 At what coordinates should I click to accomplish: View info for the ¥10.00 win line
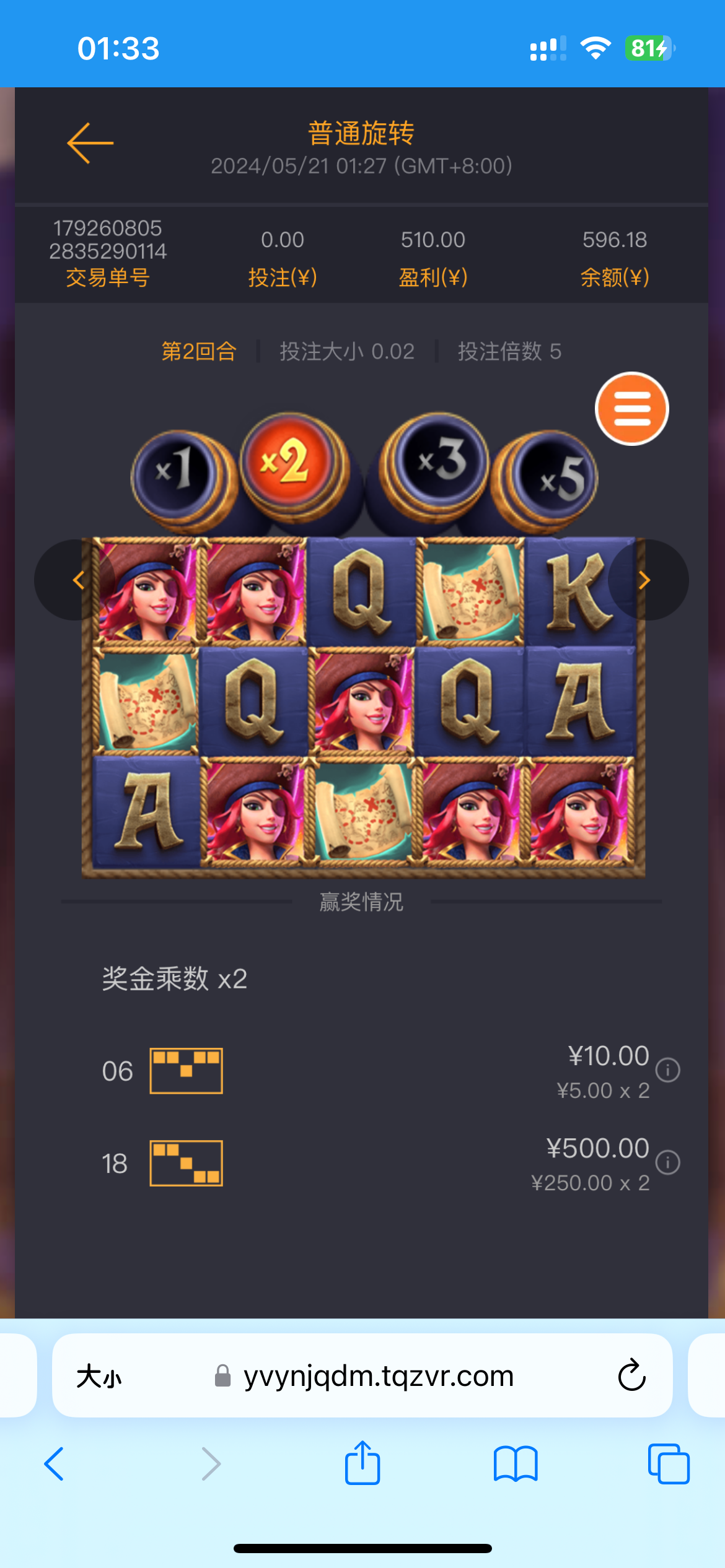coord(667,1069)
